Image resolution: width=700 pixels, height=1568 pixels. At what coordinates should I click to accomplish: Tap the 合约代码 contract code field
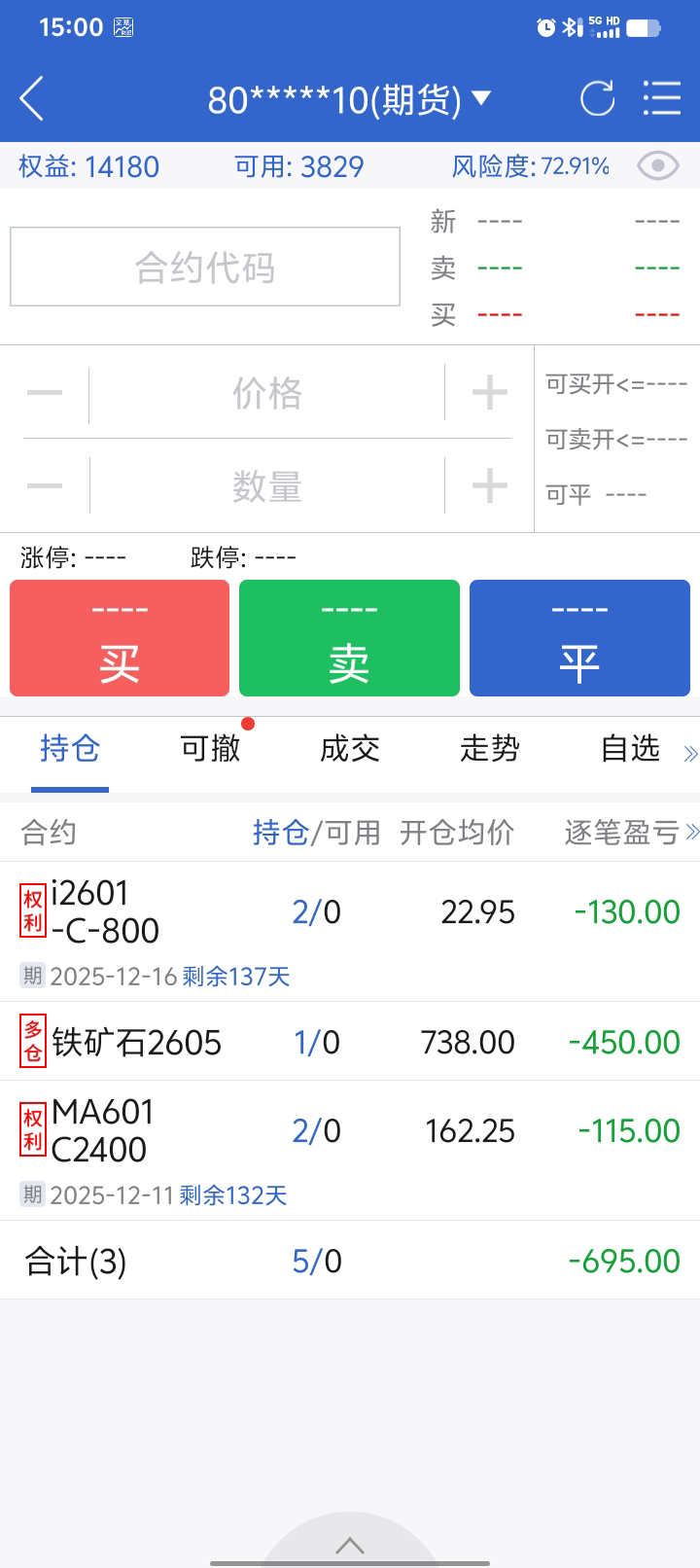(205, 267)
